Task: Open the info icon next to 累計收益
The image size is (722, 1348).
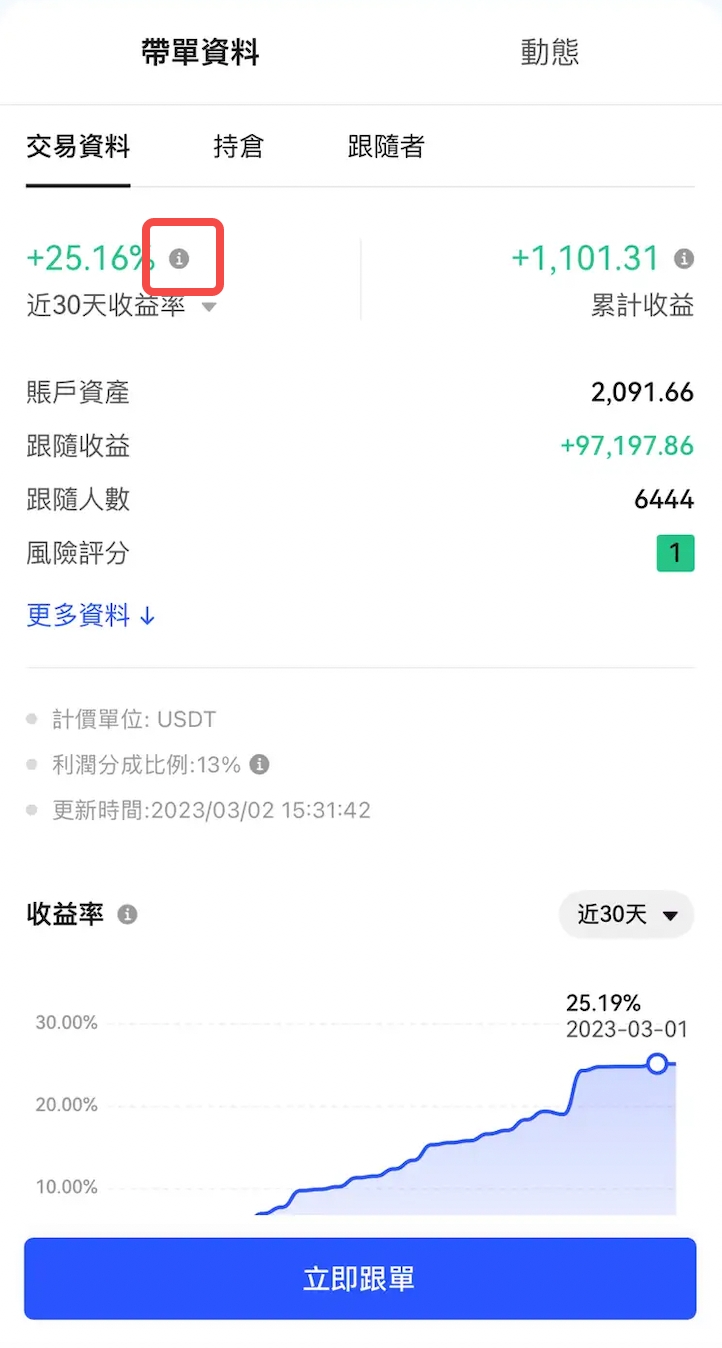Action: point(684,259)
